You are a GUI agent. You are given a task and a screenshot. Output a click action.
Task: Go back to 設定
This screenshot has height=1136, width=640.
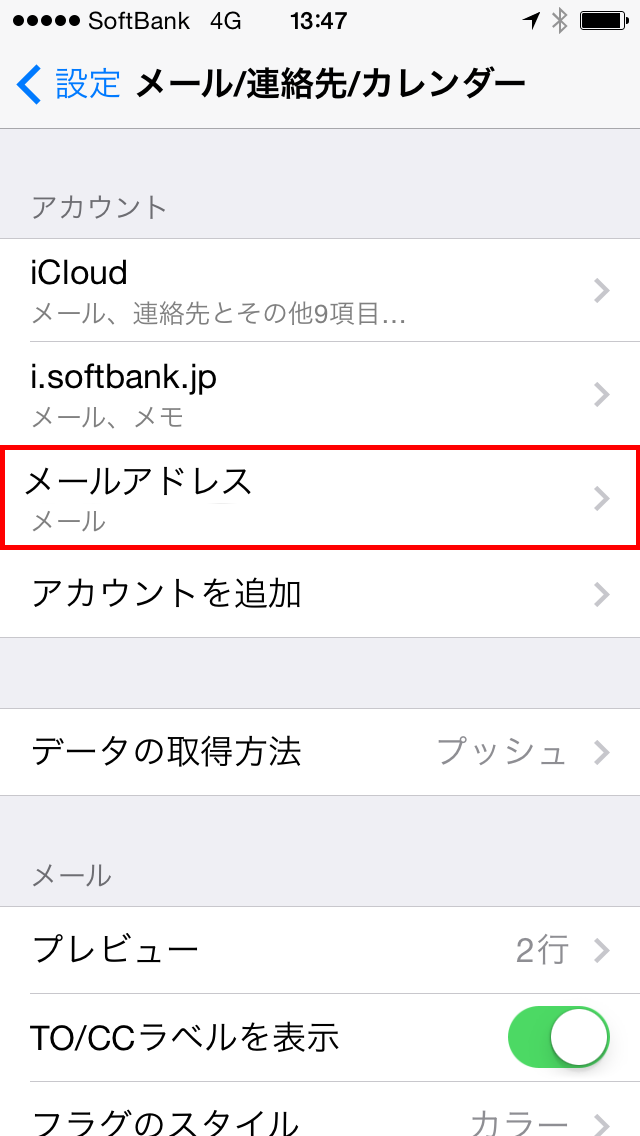[67, 84]
